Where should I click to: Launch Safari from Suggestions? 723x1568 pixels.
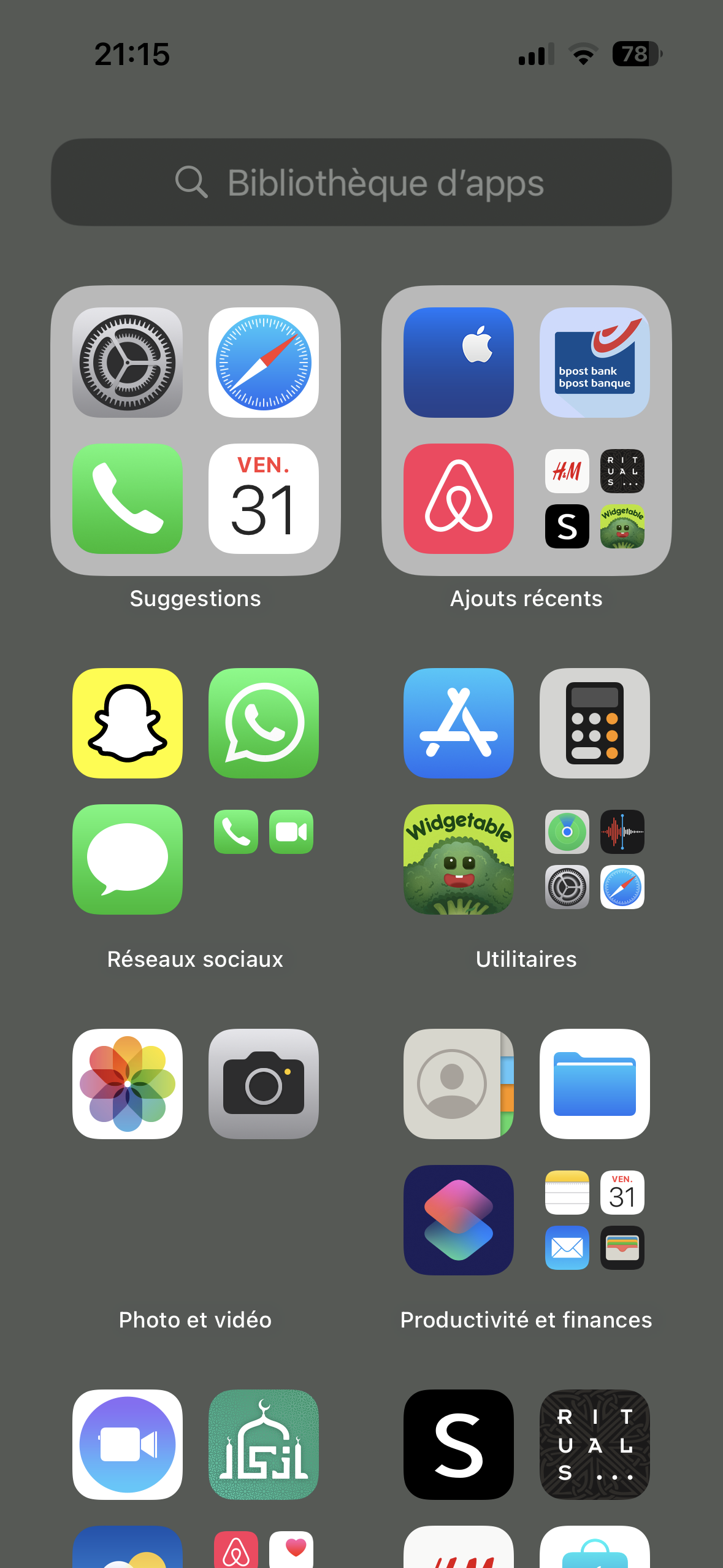point(263,363)
